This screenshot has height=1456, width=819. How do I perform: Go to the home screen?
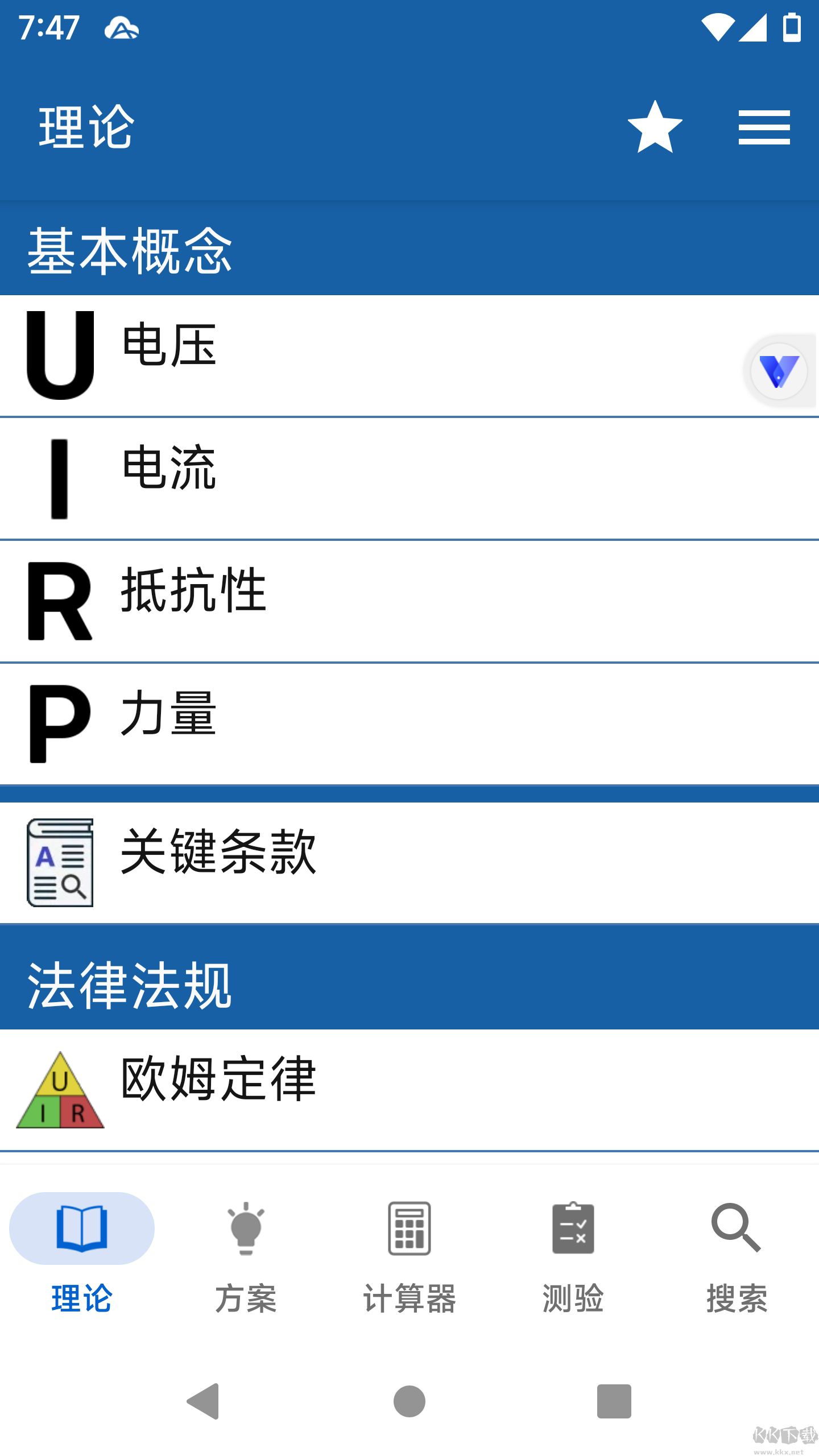(409, 1401)
